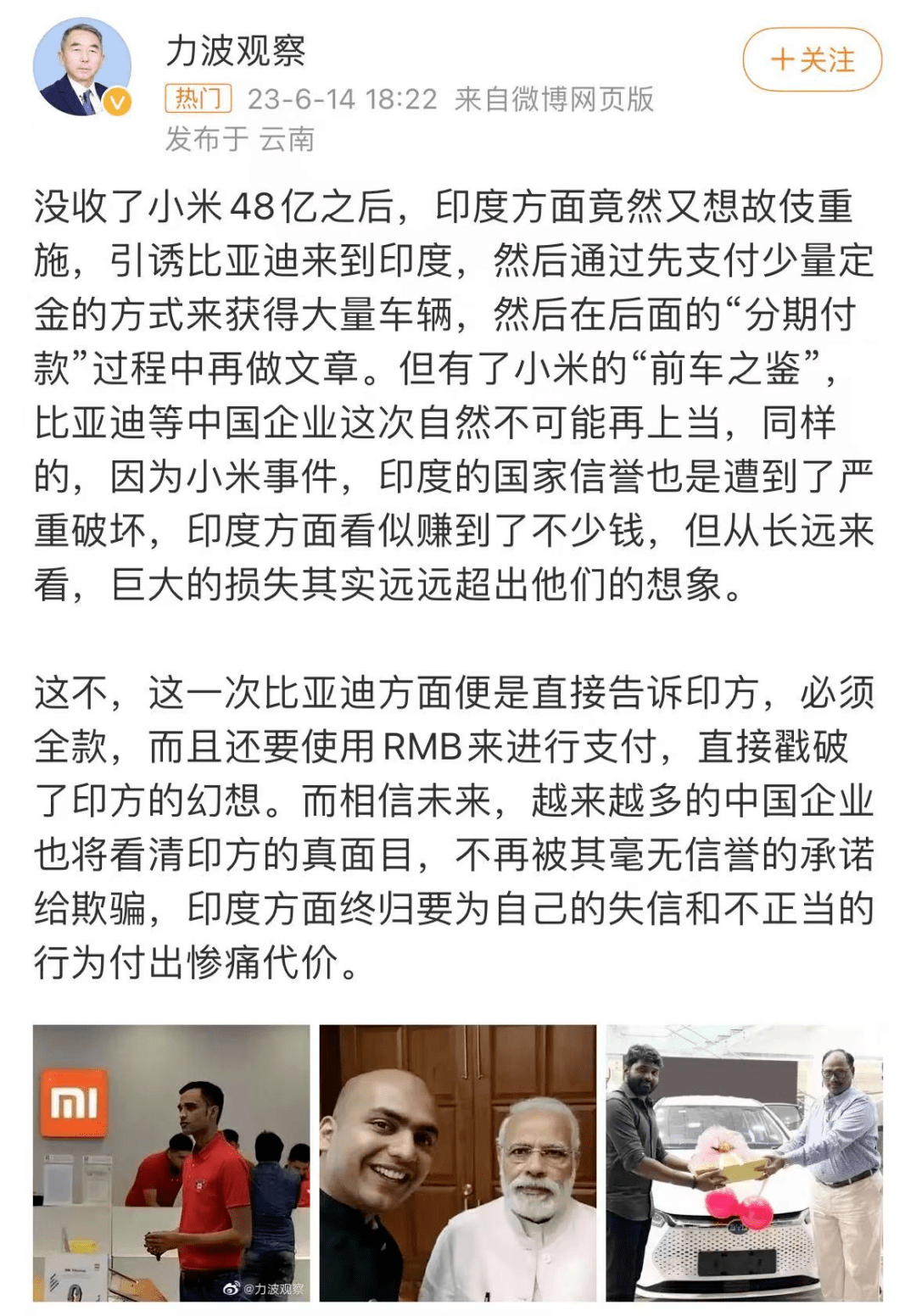Screen dimensions: 916x1316
Task: Open the car handover photo
Action: 744,1162
